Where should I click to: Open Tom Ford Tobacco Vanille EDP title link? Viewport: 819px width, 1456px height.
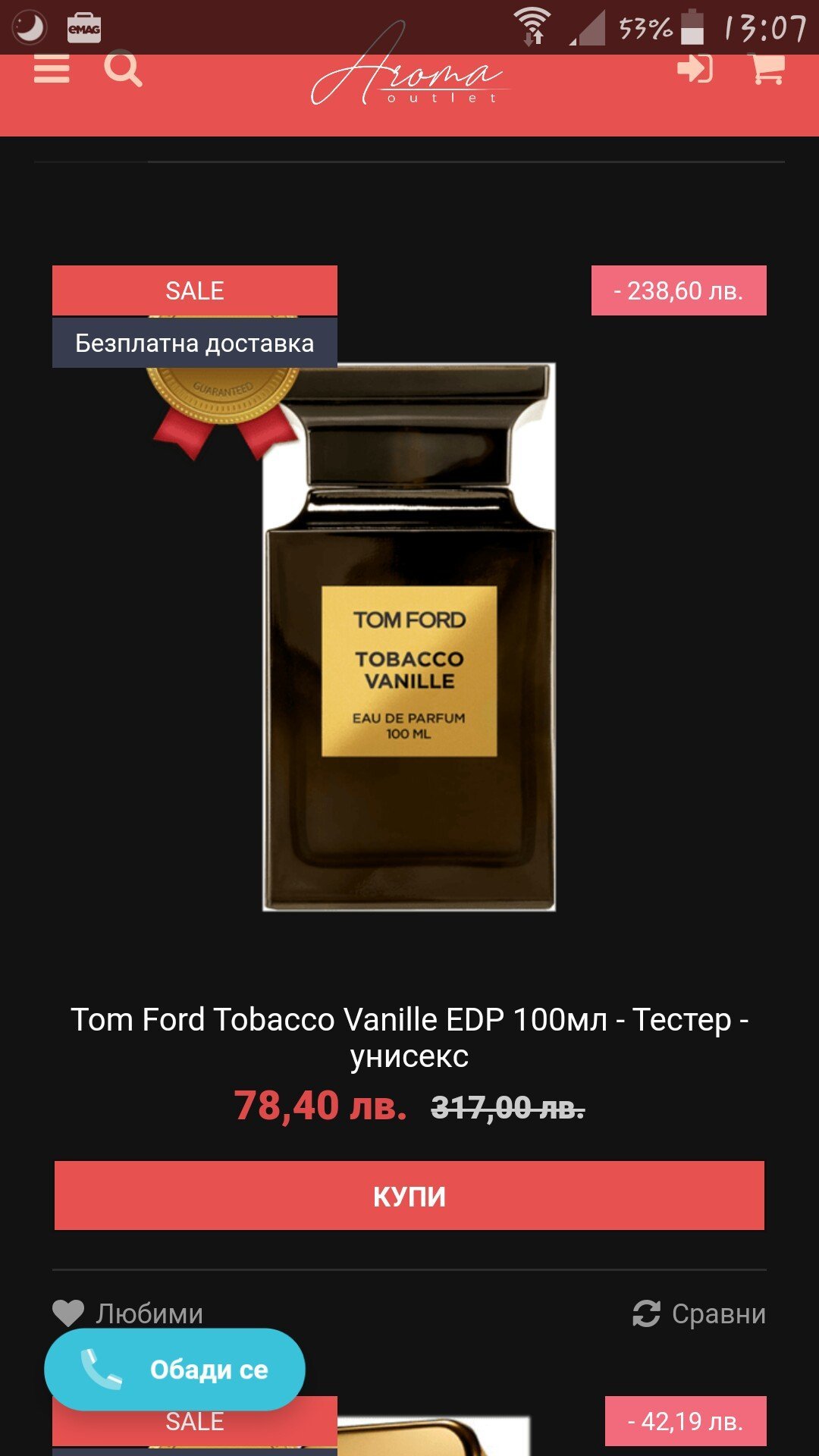pyautogui.click(x=409, y=1037)
